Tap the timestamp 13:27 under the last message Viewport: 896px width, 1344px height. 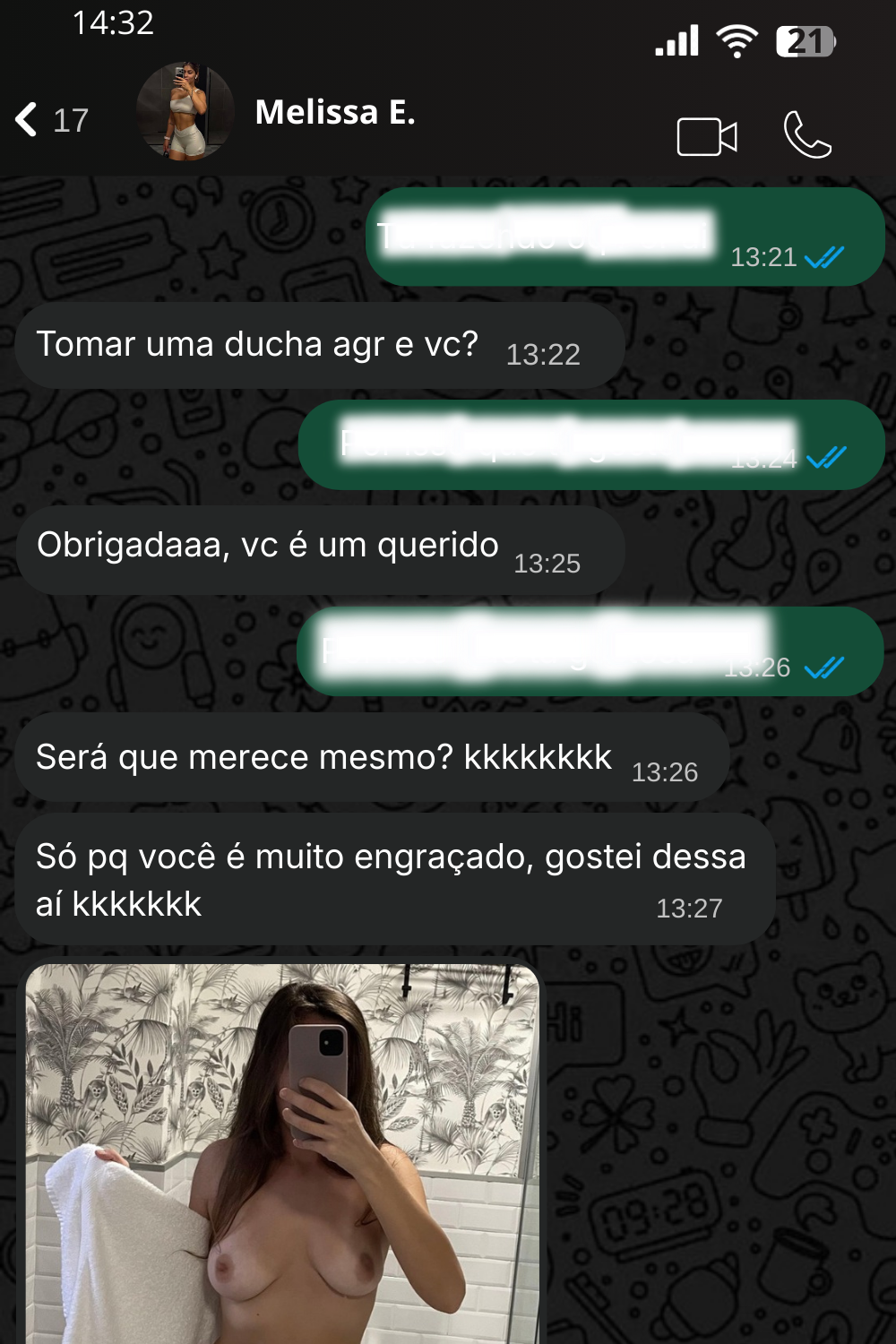click(x=692, y=907)
